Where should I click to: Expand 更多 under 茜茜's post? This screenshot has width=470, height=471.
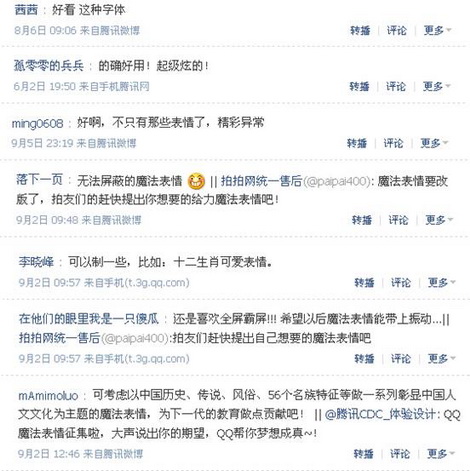[x=437, y=30]
